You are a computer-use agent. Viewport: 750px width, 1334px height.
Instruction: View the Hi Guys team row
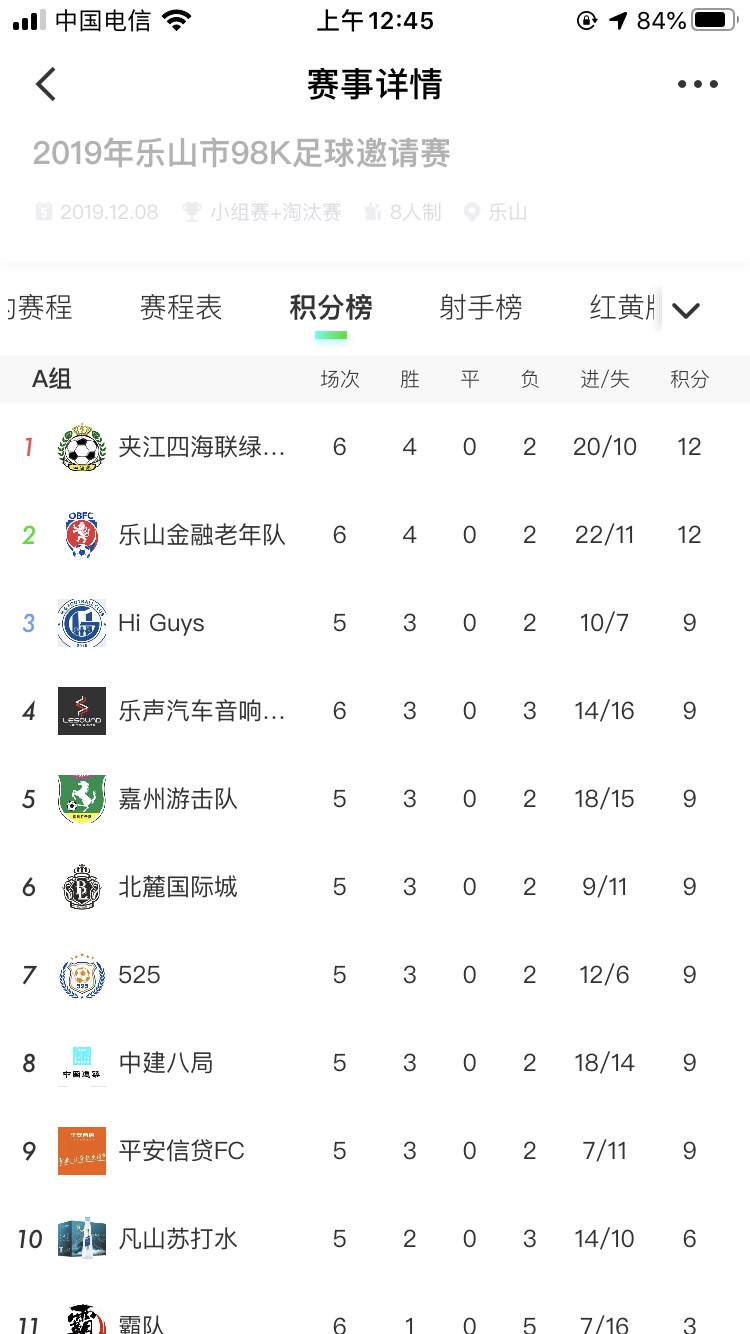(375, 623)
